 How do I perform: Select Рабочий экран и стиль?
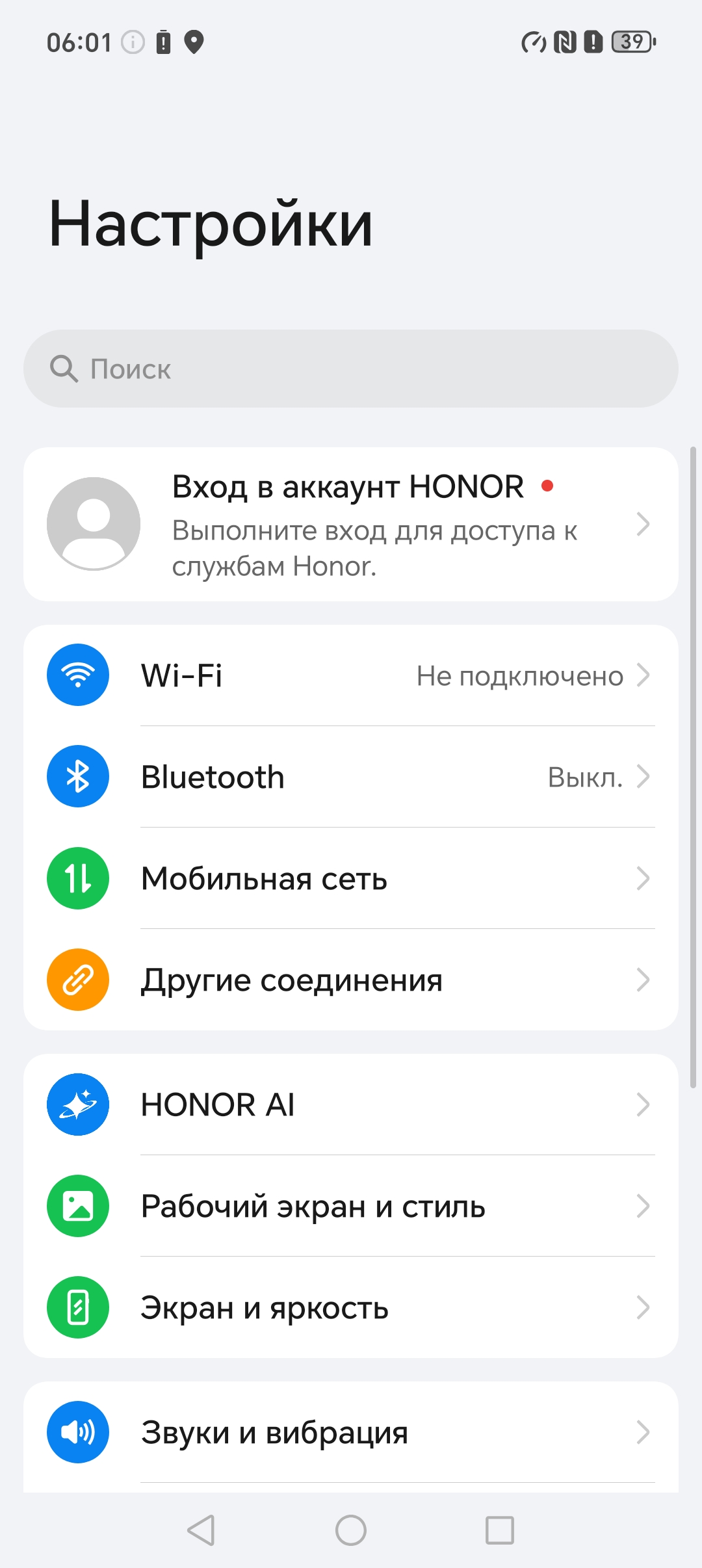click(351, 1206)
